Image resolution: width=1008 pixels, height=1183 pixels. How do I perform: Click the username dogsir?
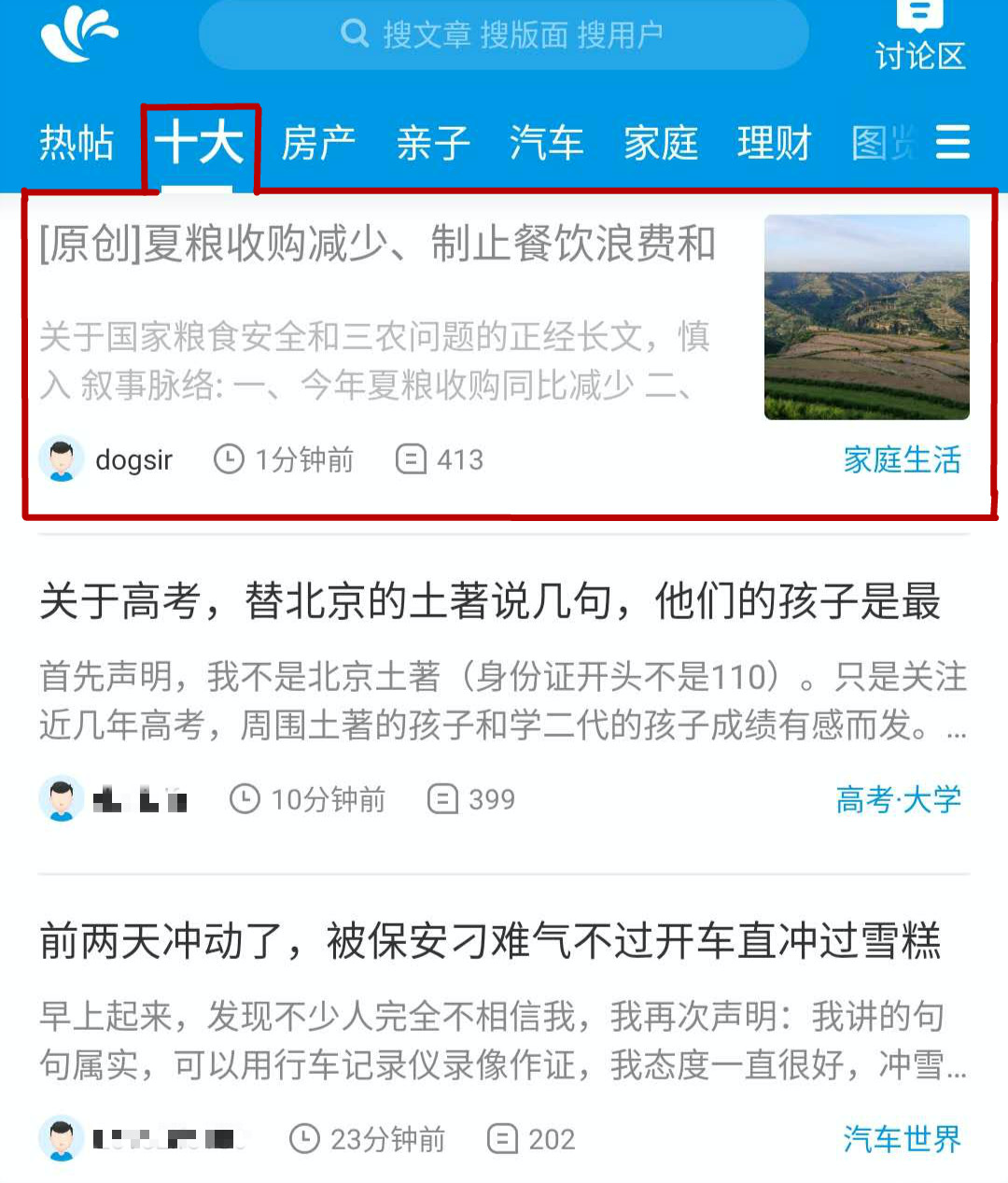(x=133, y=458)
